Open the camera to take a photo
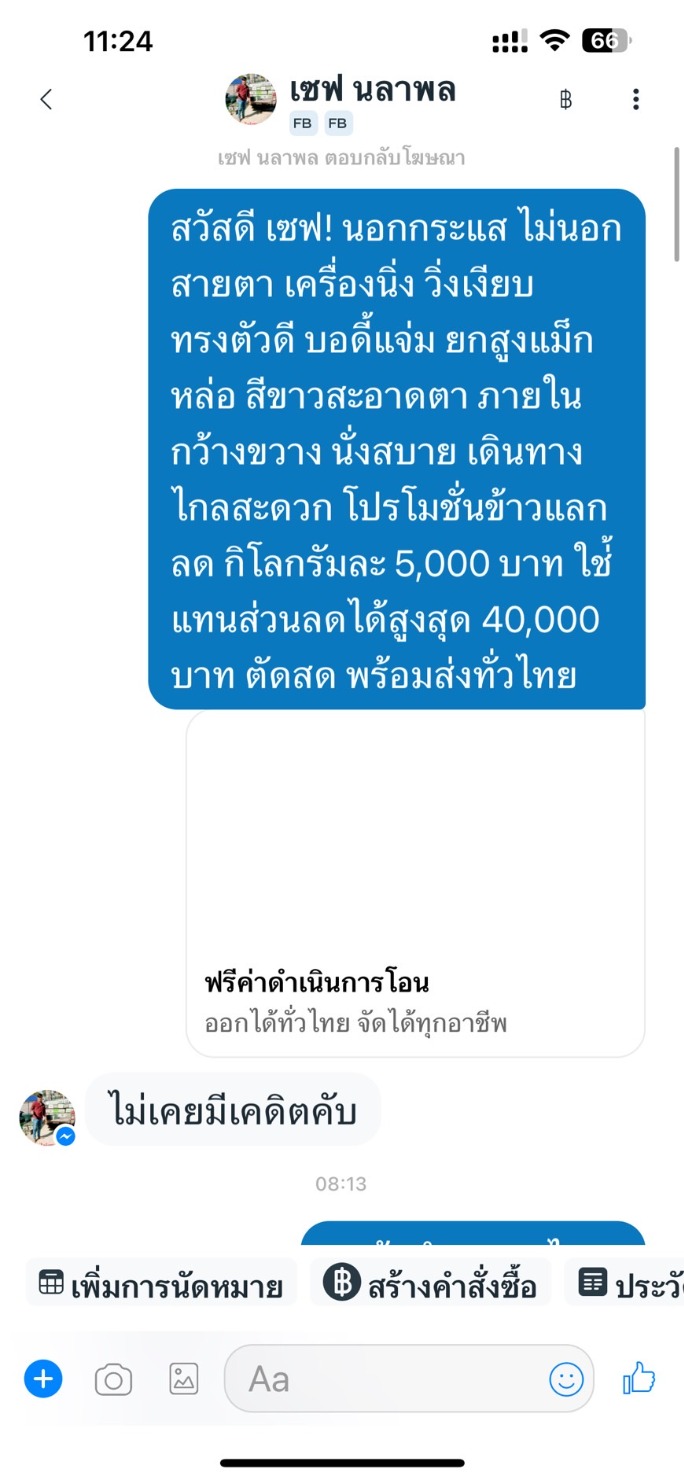 click(x=113, y=1380)
